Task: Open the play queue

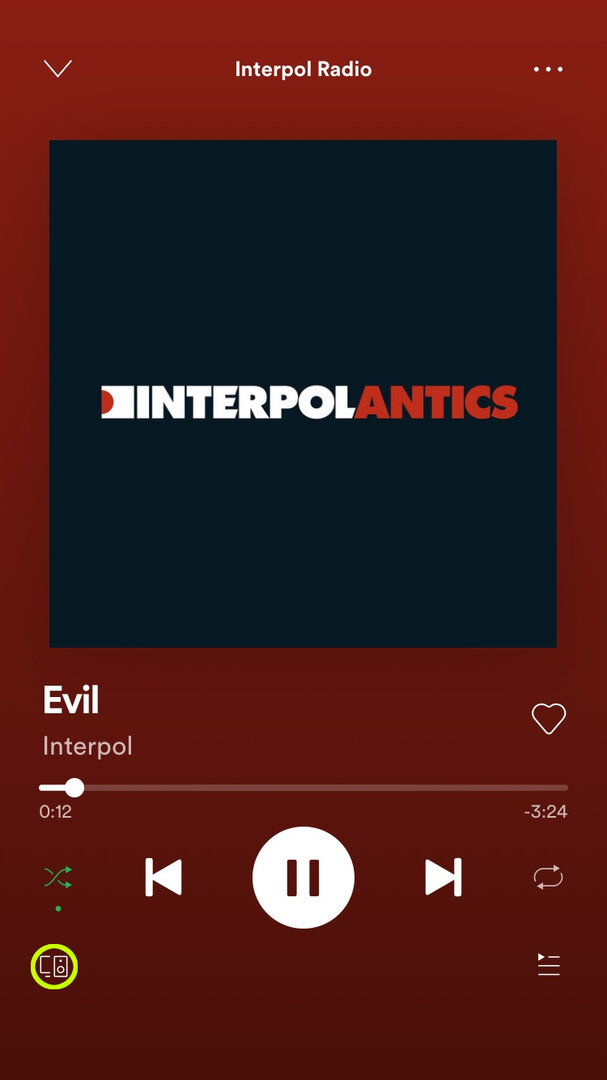Action: click(548, 965)
